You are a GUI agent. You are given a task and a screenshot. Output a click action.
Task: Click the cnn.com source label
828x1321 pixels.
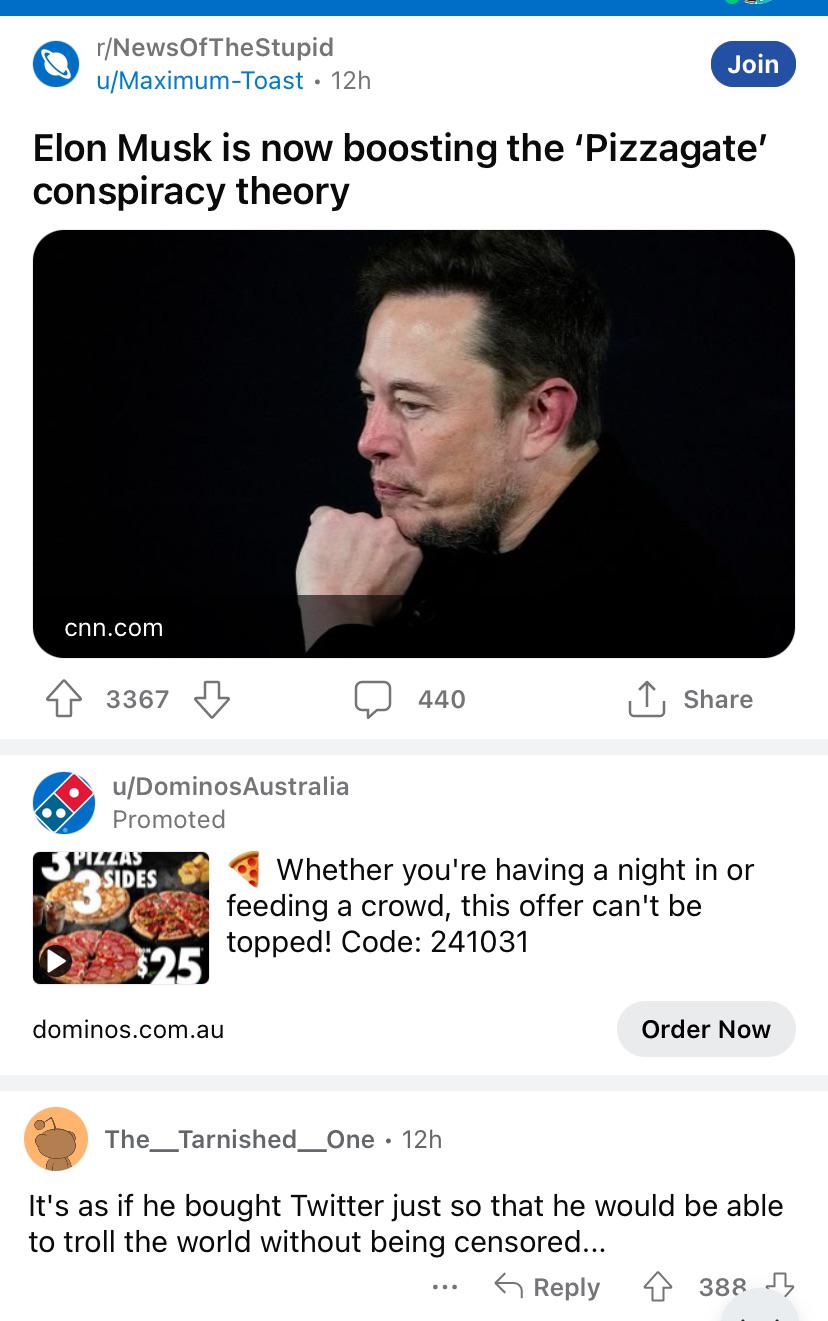pyautogui.click(x=113, y=628)
